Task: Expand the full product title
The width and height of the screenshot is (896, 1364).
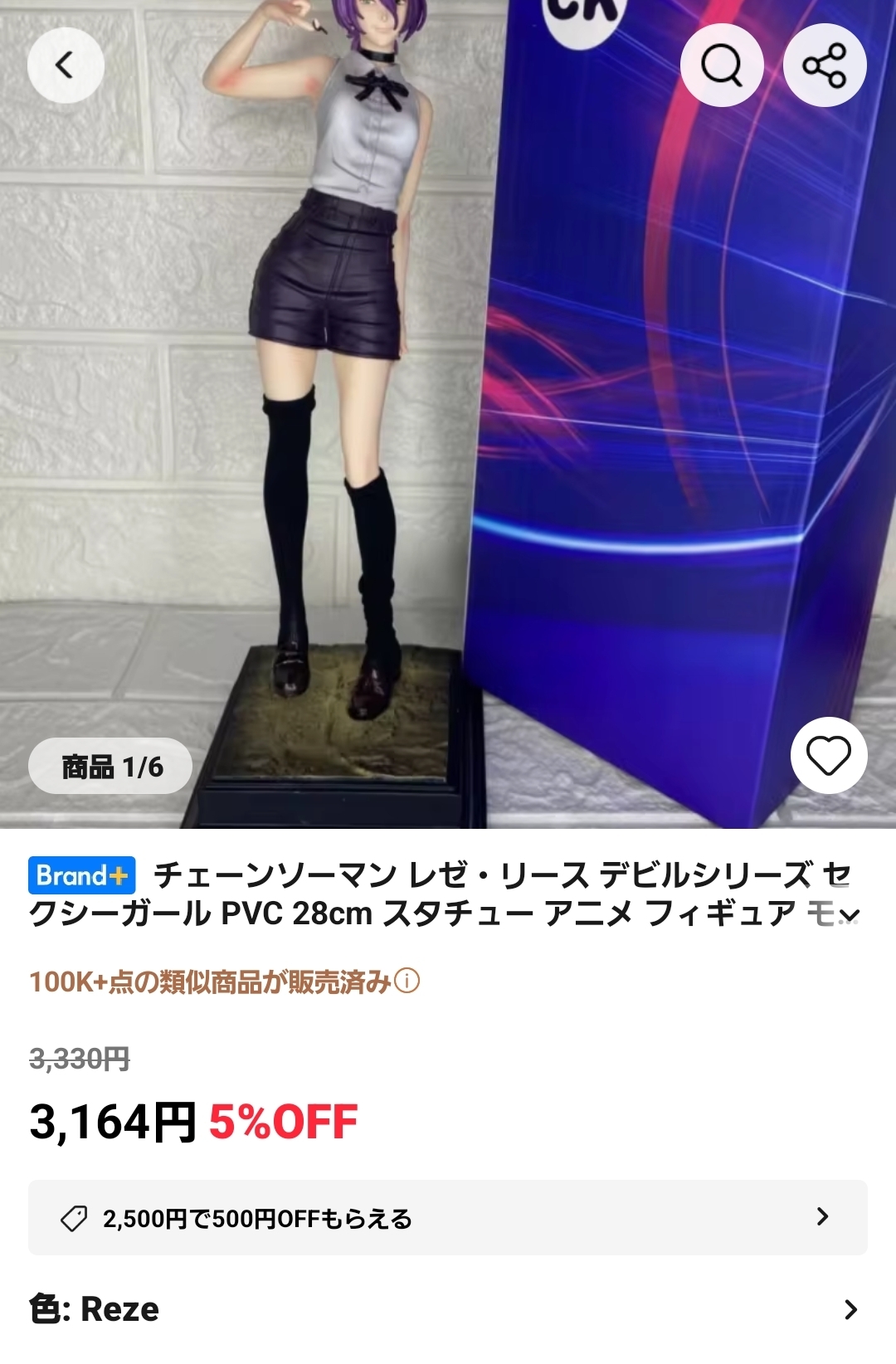Action: pyautogui.click(x=849, y=915)
